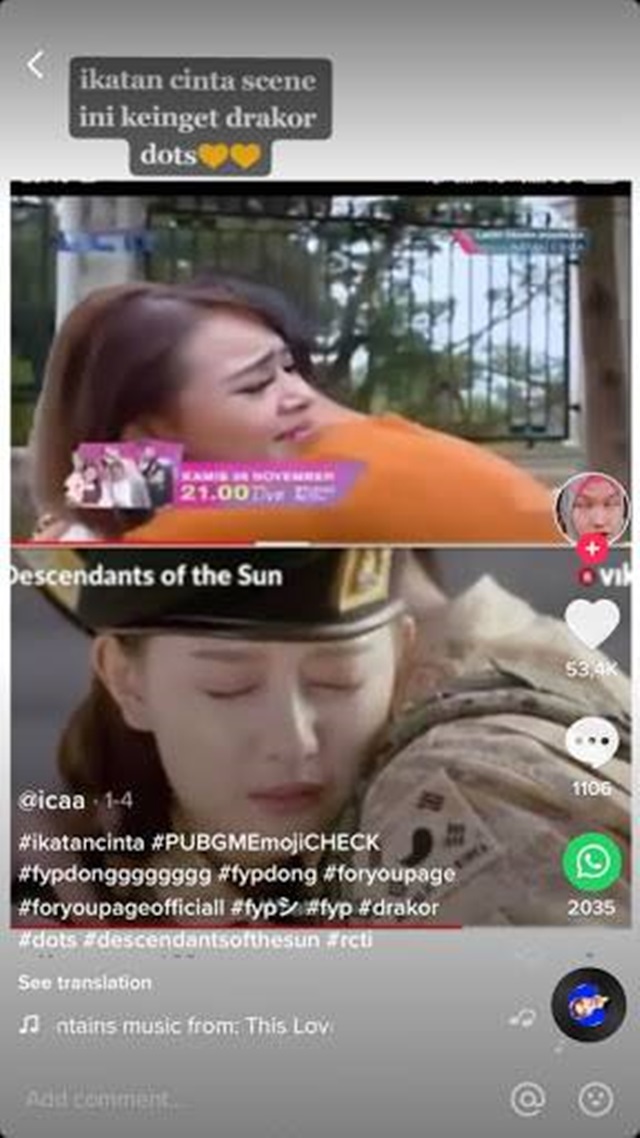
Task: Open the creator's profile avatar
Action: [x=592, y=508]
